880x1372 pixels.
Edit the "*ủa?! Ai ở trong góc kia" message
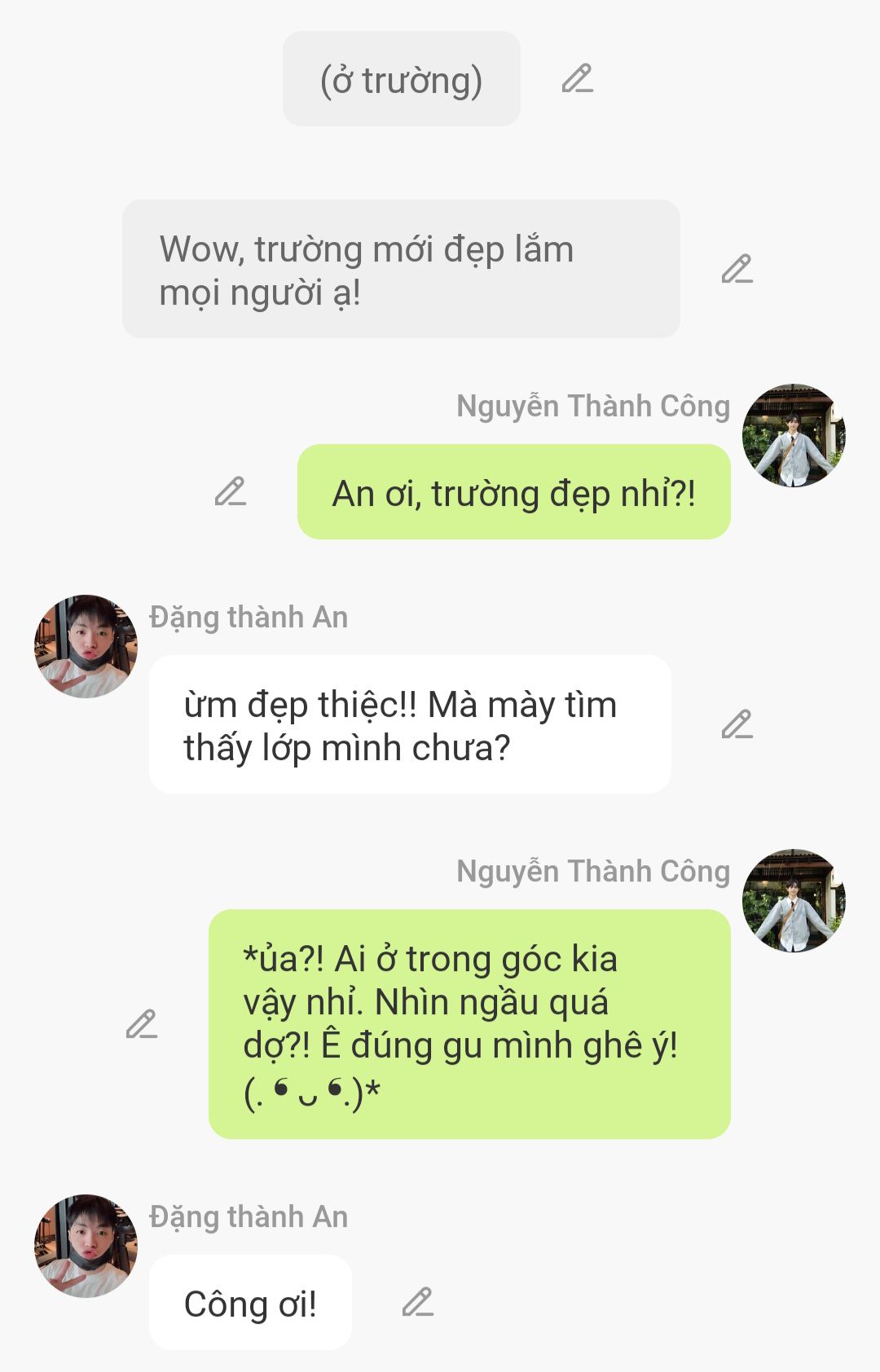coord(142,1024)
